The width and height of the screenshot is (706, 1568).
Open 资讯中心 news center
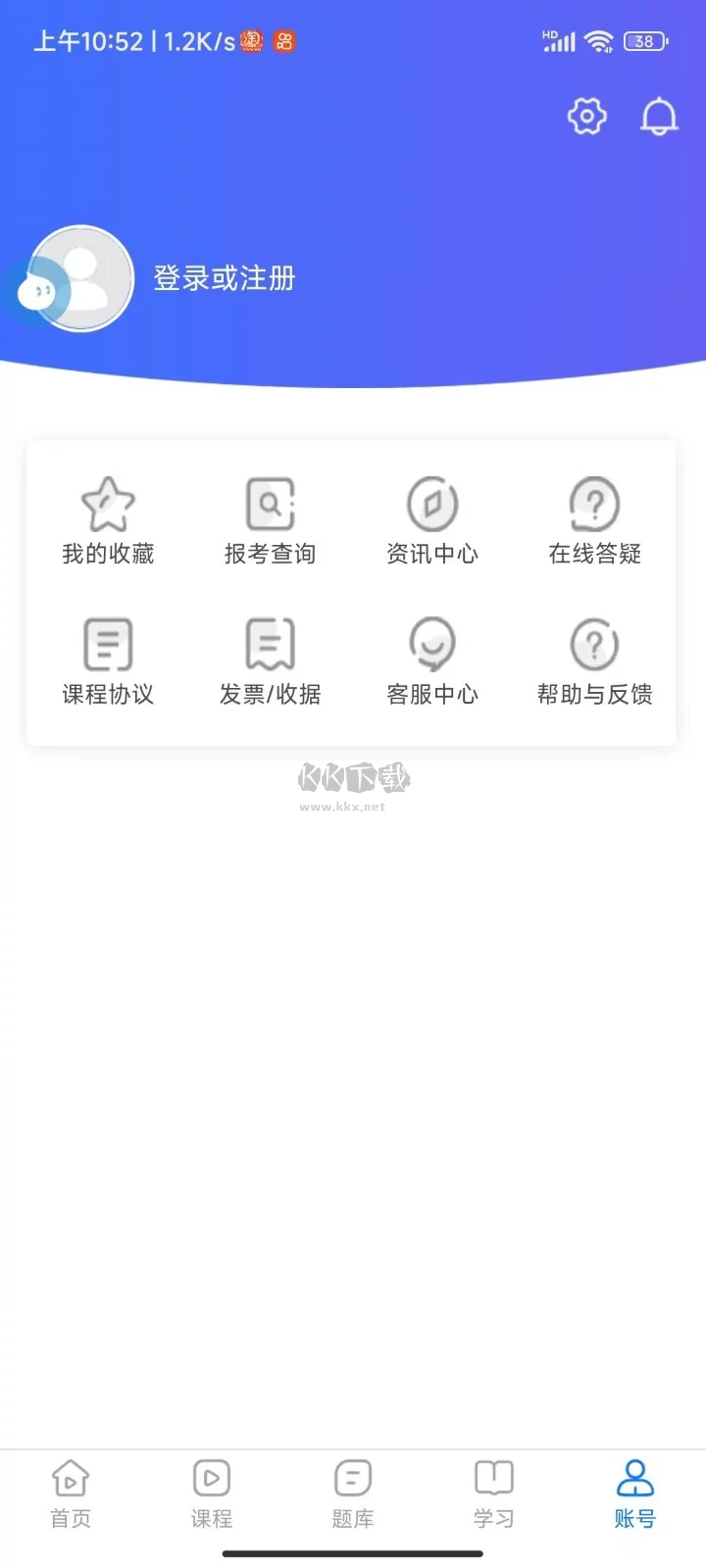tap(432, 519)
